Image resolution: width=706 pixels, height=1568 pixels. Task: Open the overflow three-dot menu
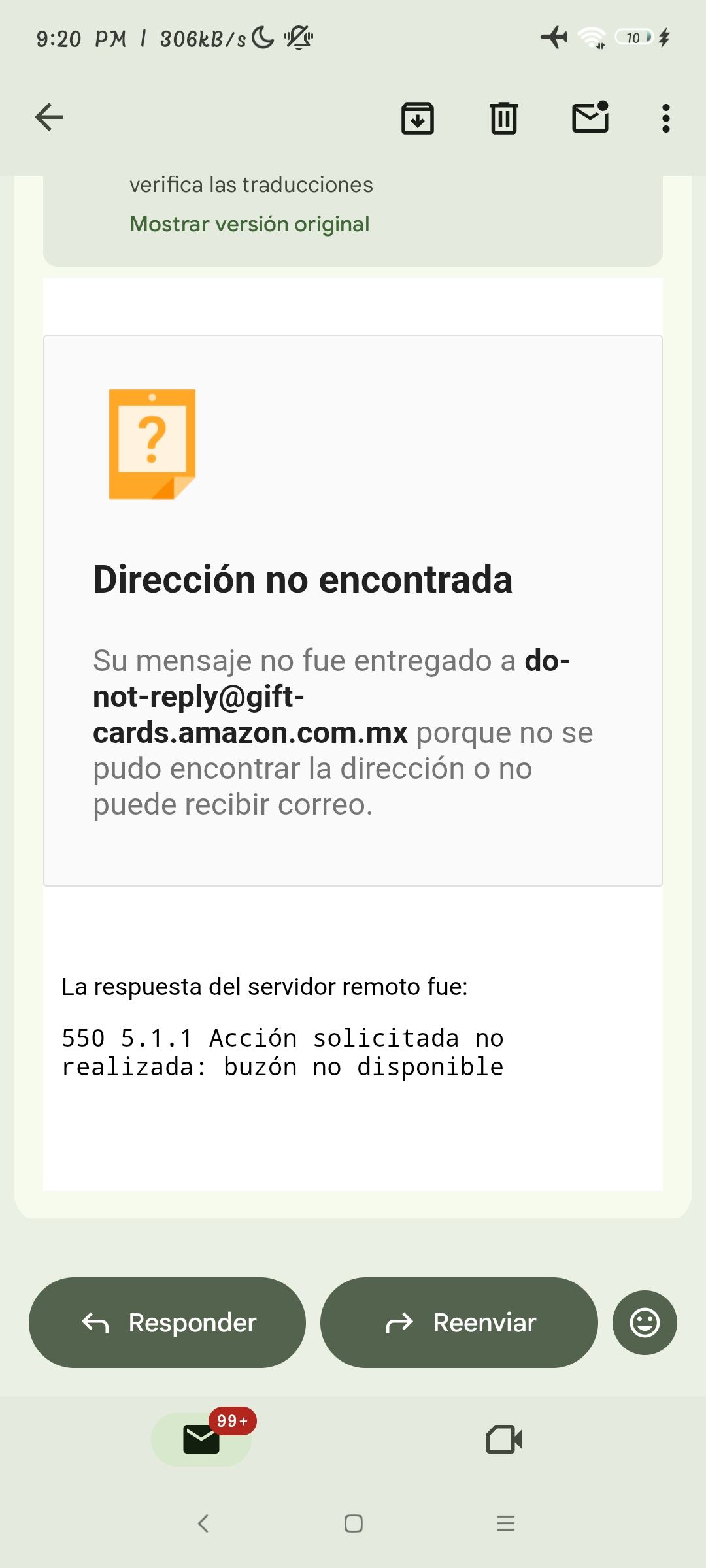(x=665, y=118)
